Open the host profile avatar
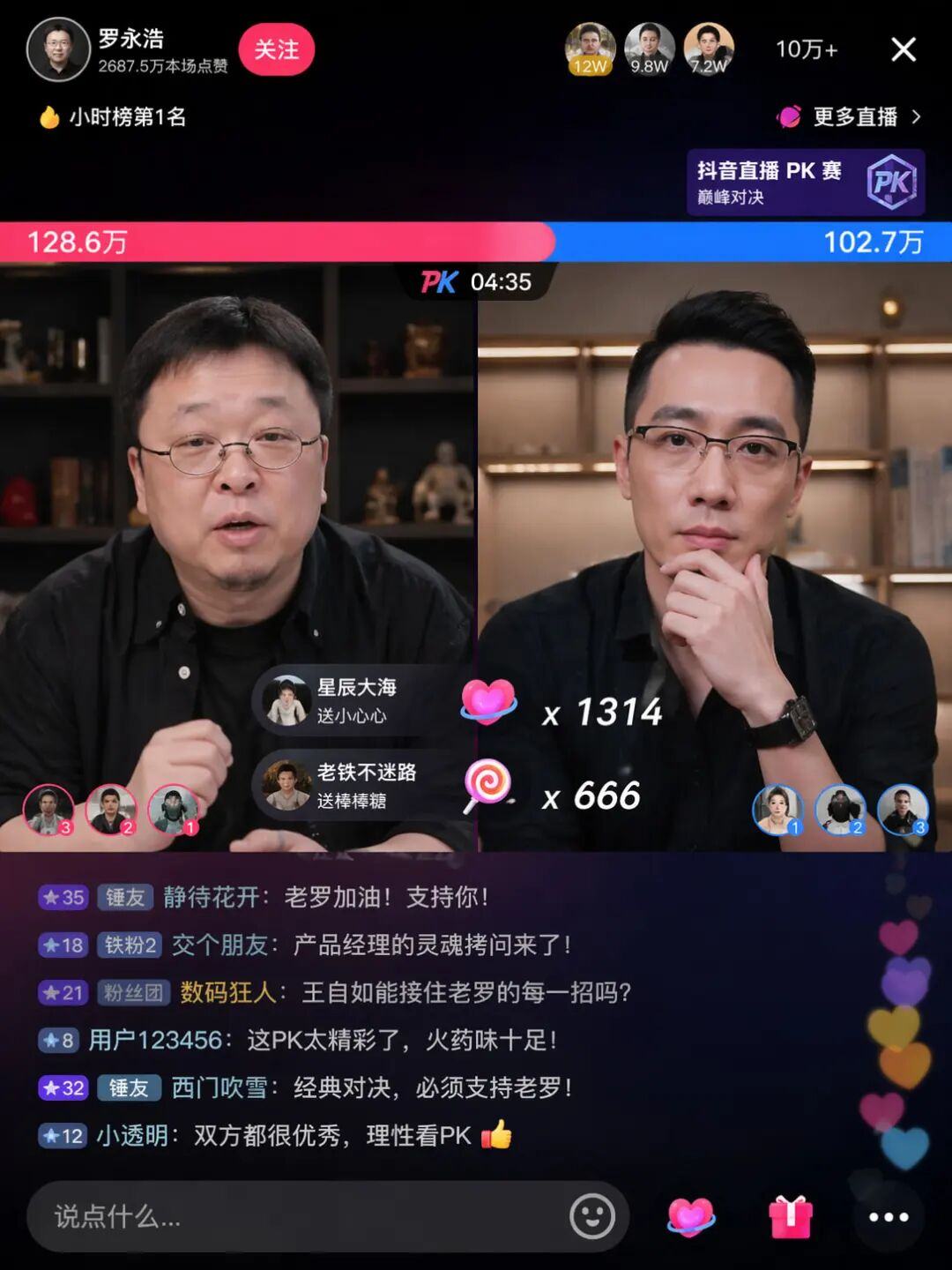 (x=58, y=50)
